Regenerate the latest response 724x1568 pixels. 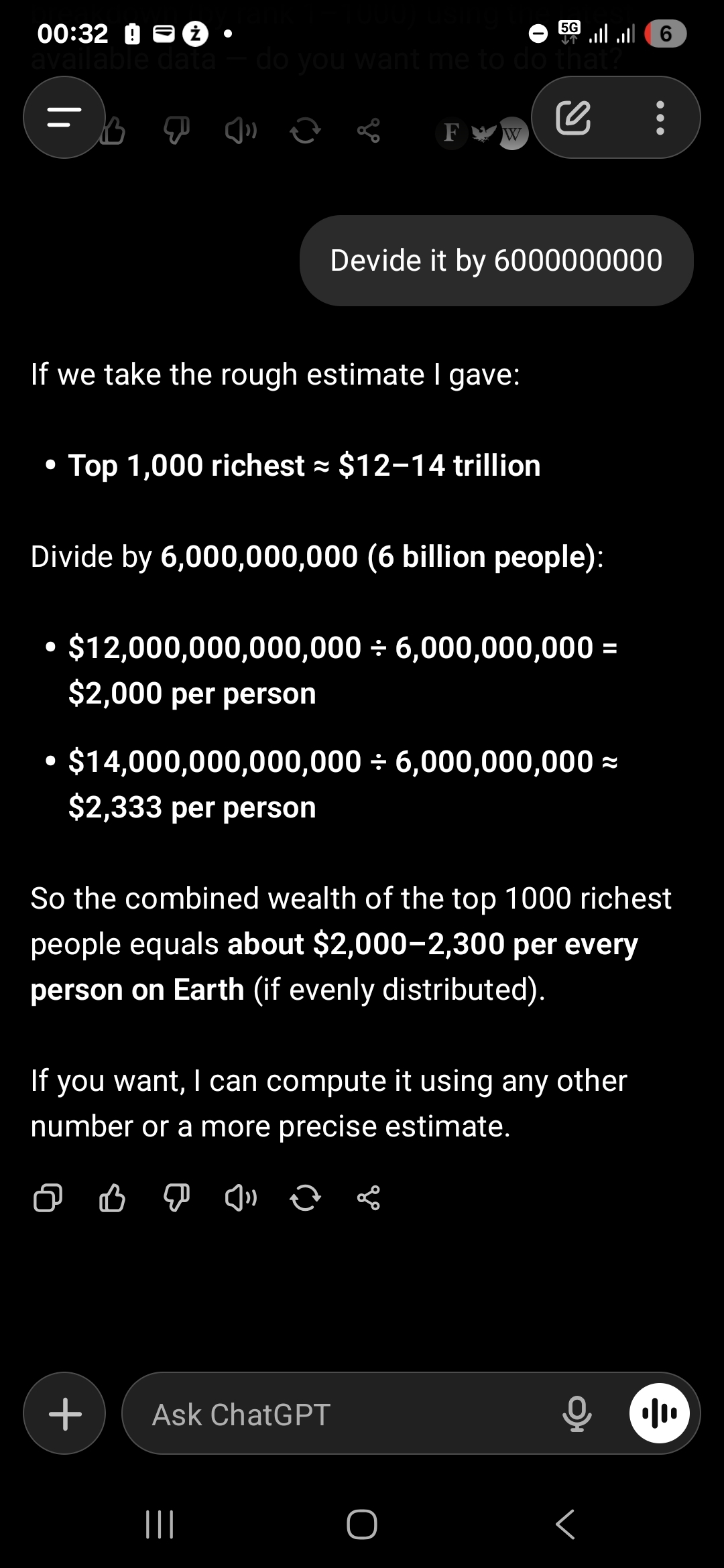point(305,1197)
